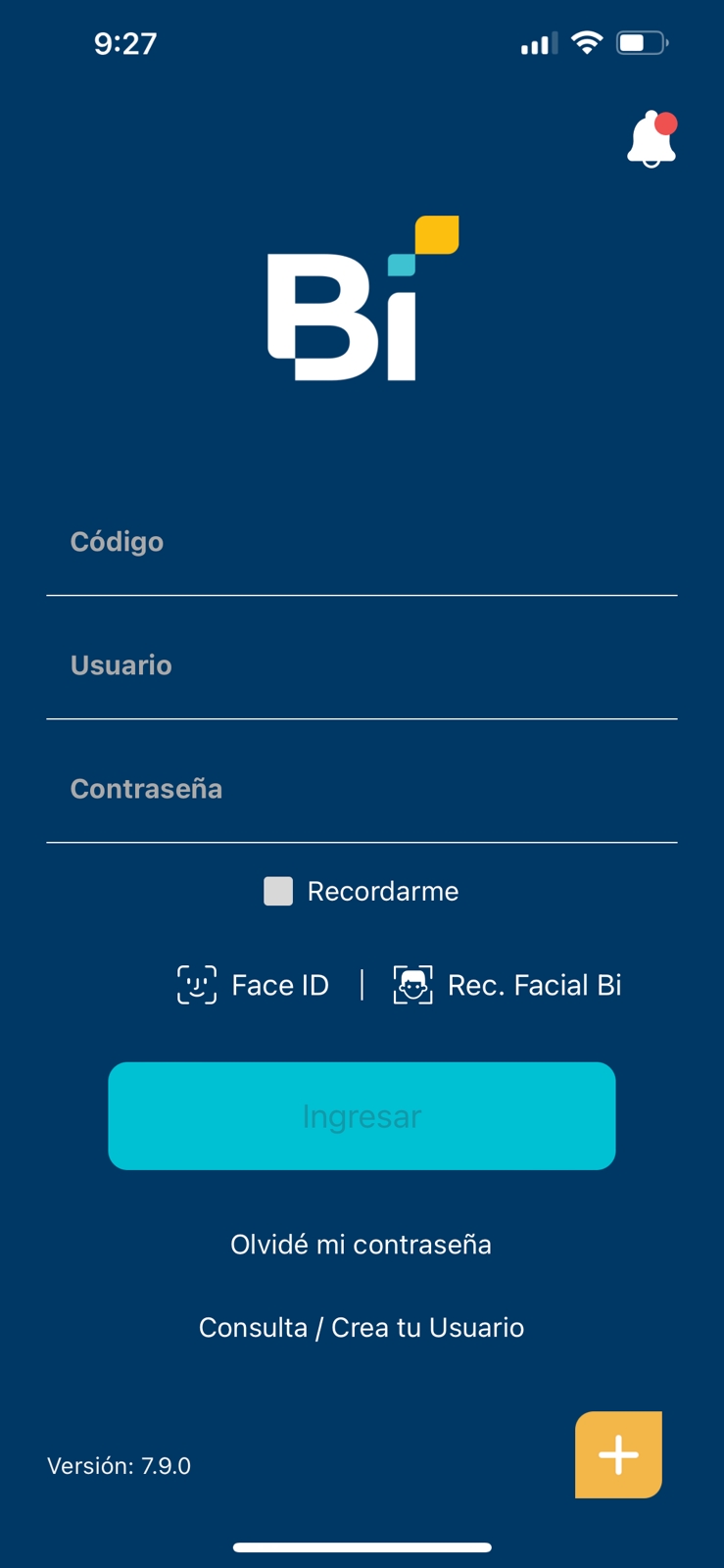Tap the Contraseña password field
The width and height of the screenshot is (724, 1568).
362,790
